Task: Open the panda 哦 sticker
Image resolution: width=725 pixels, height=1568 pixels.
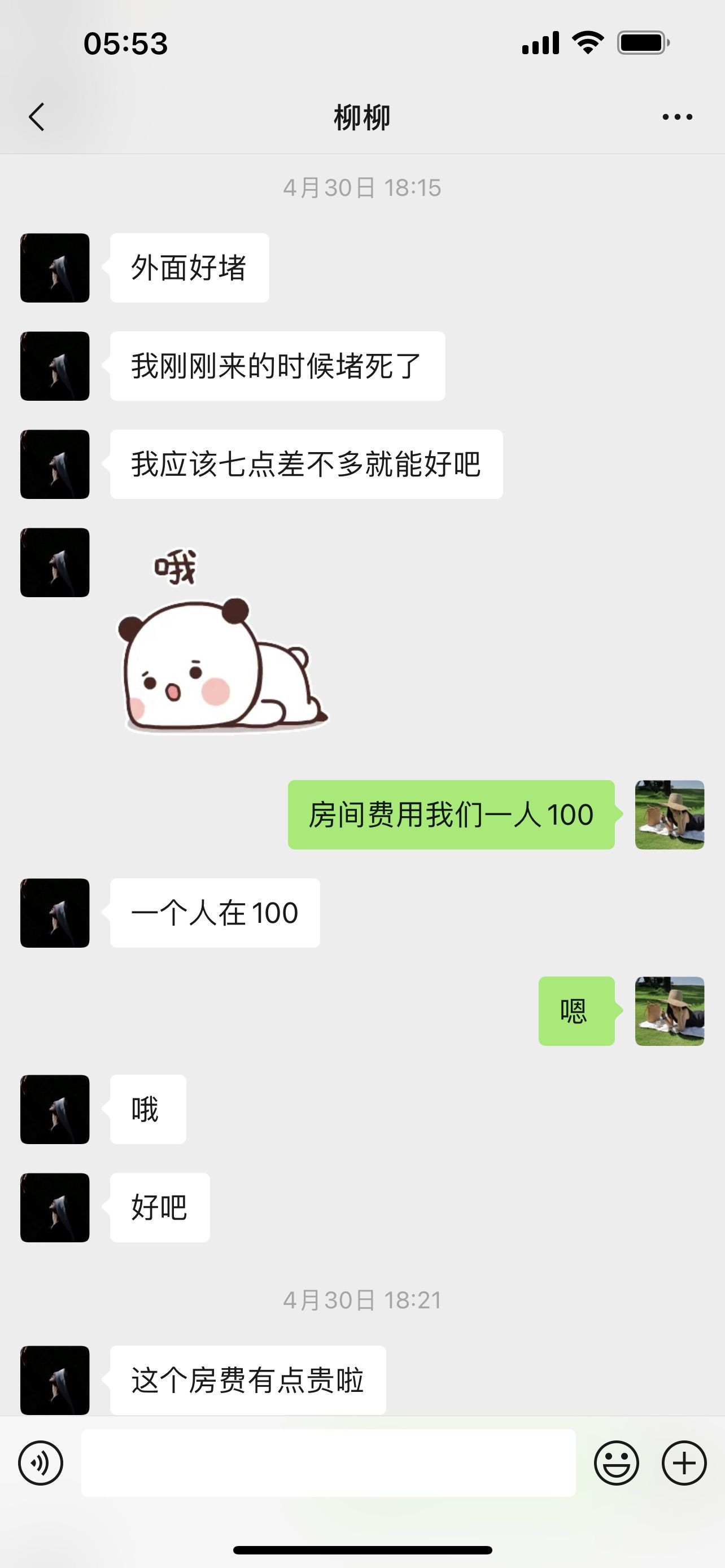Action: 222,640
